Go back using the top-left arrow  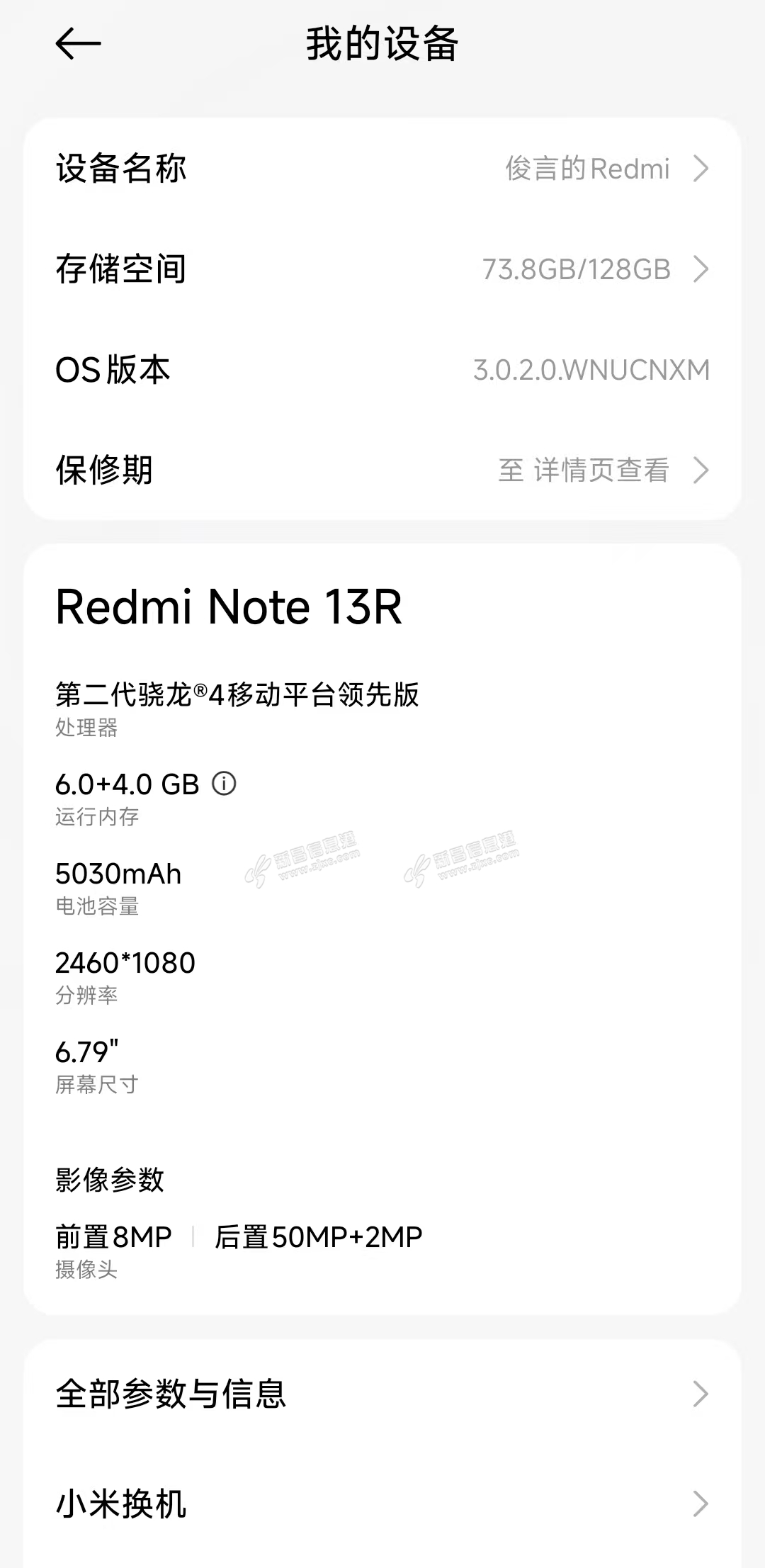click(78, 44)
